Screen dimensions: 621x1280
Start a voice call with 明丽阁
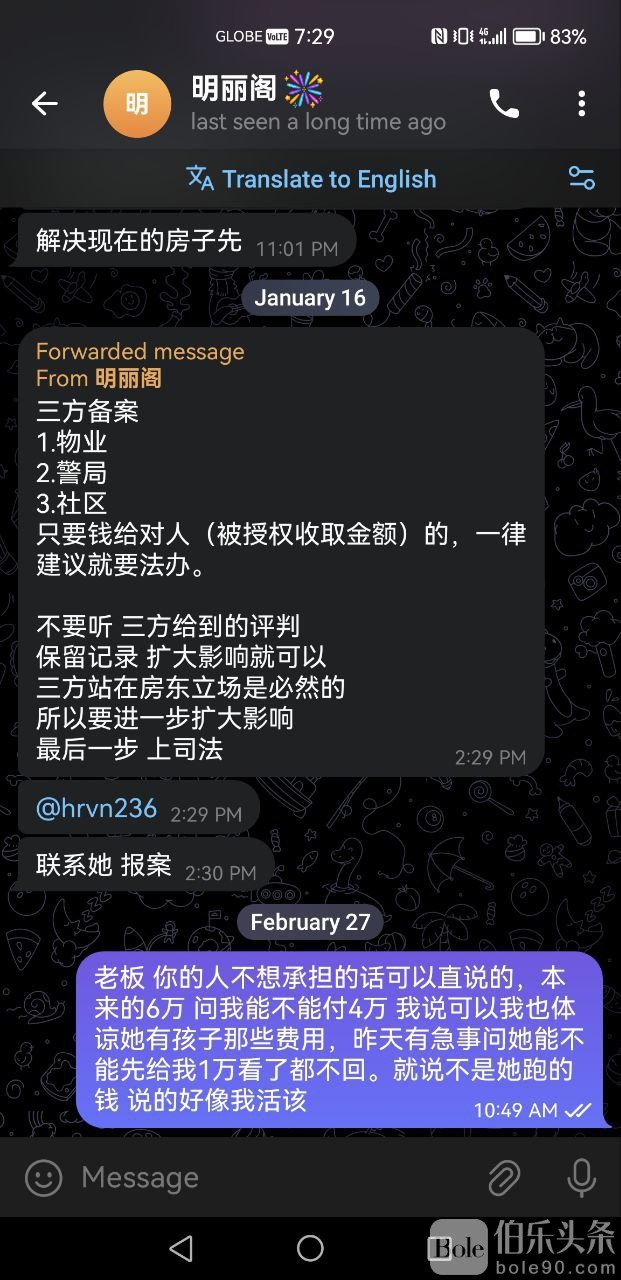[x=503, y=104]
